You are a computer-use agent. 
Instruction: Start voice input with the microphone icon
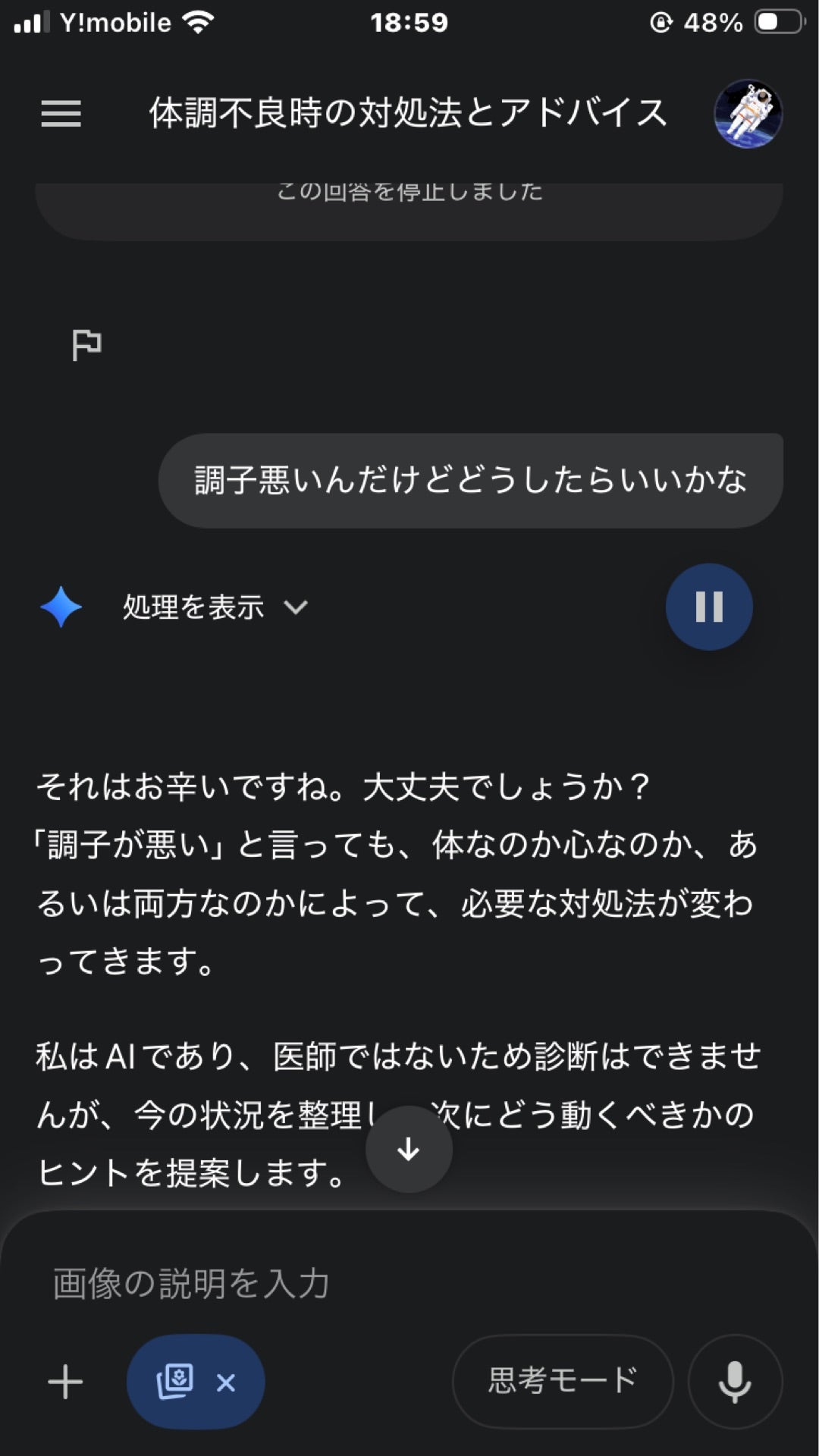point(733,1380)
